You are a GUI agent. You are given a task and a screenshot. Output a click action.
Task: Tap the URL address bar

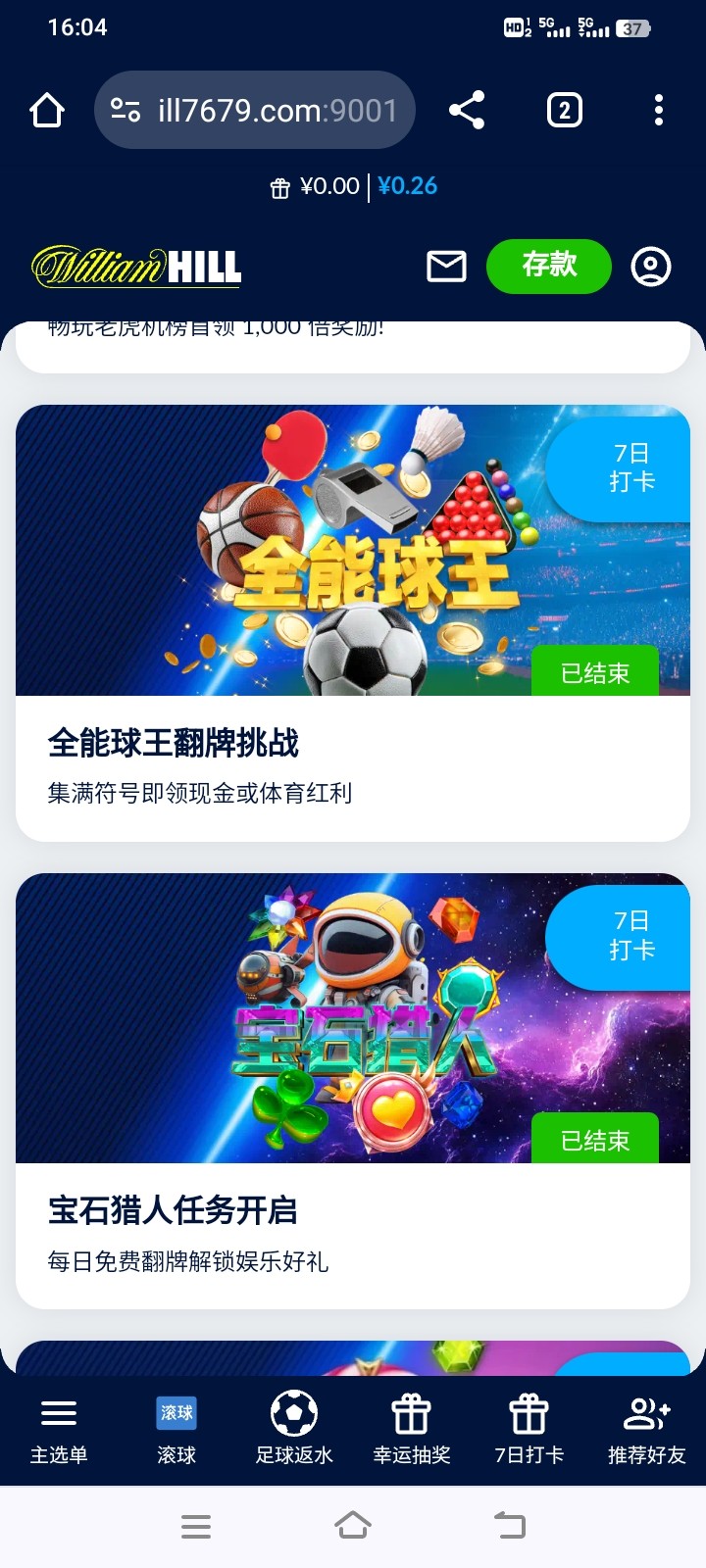tap(255, 110)
